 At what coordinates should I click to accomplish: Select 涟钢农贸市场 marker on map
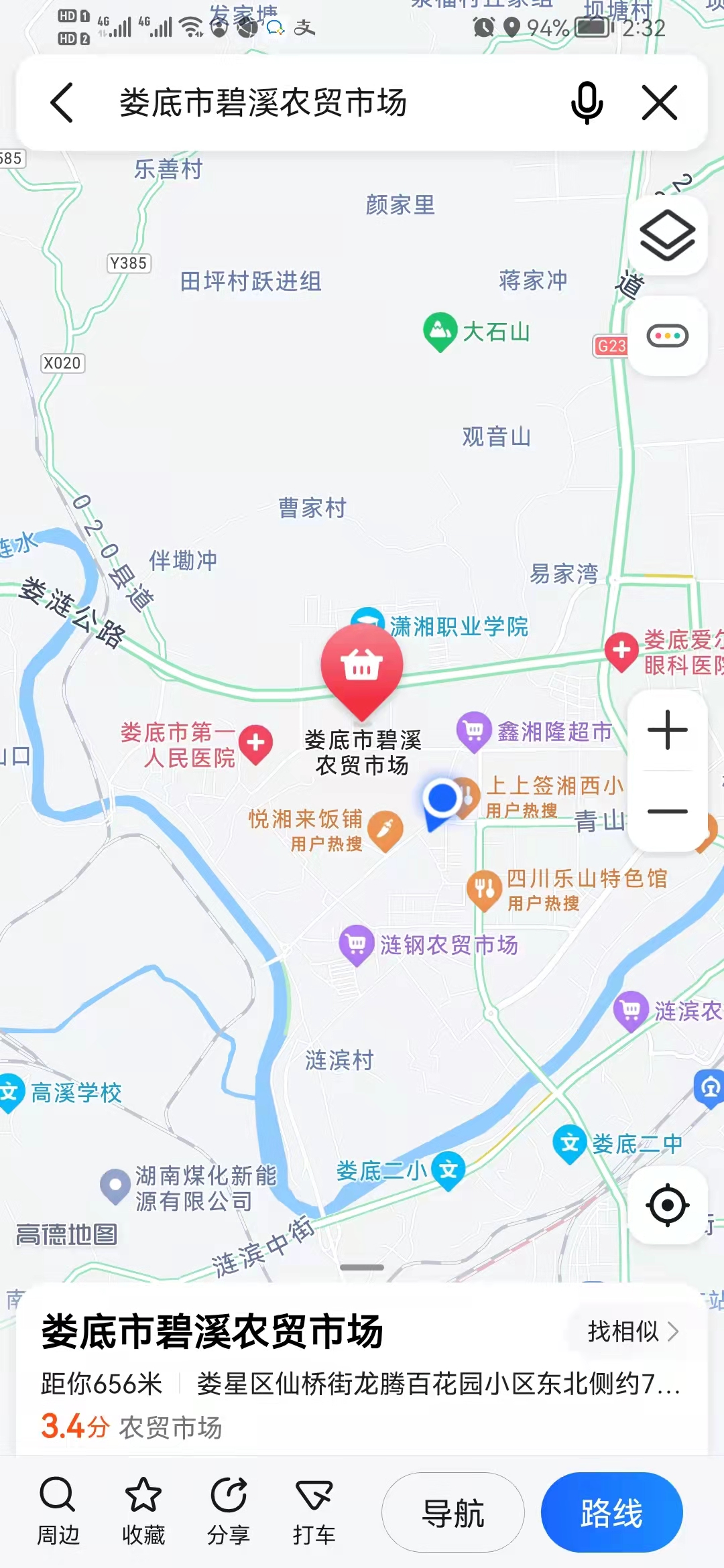click(357, 945)
